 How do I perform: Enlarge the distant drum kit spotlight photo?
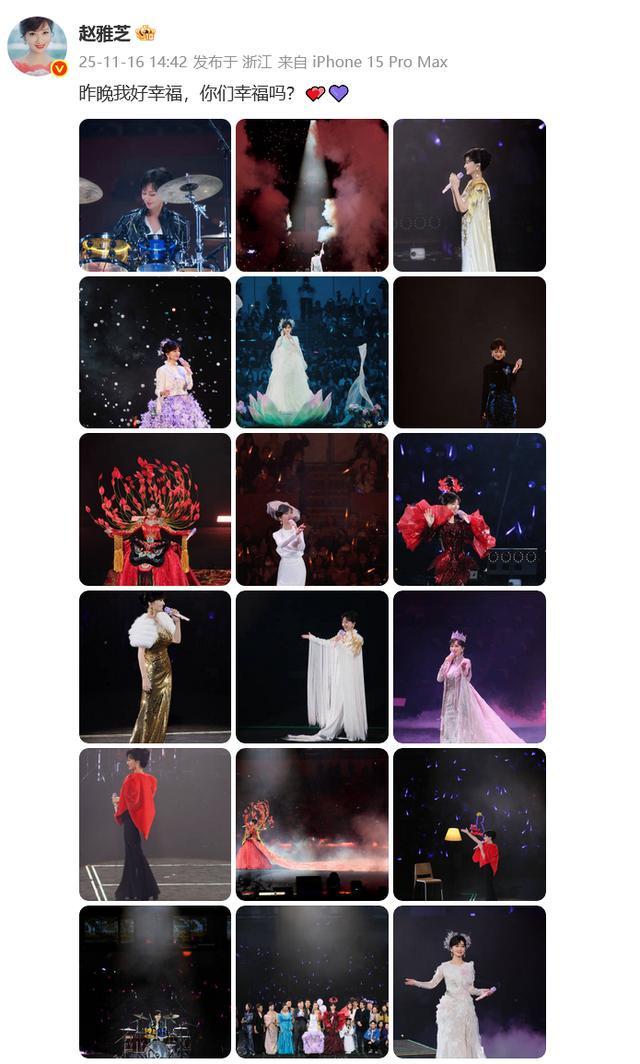pos(155,981)
